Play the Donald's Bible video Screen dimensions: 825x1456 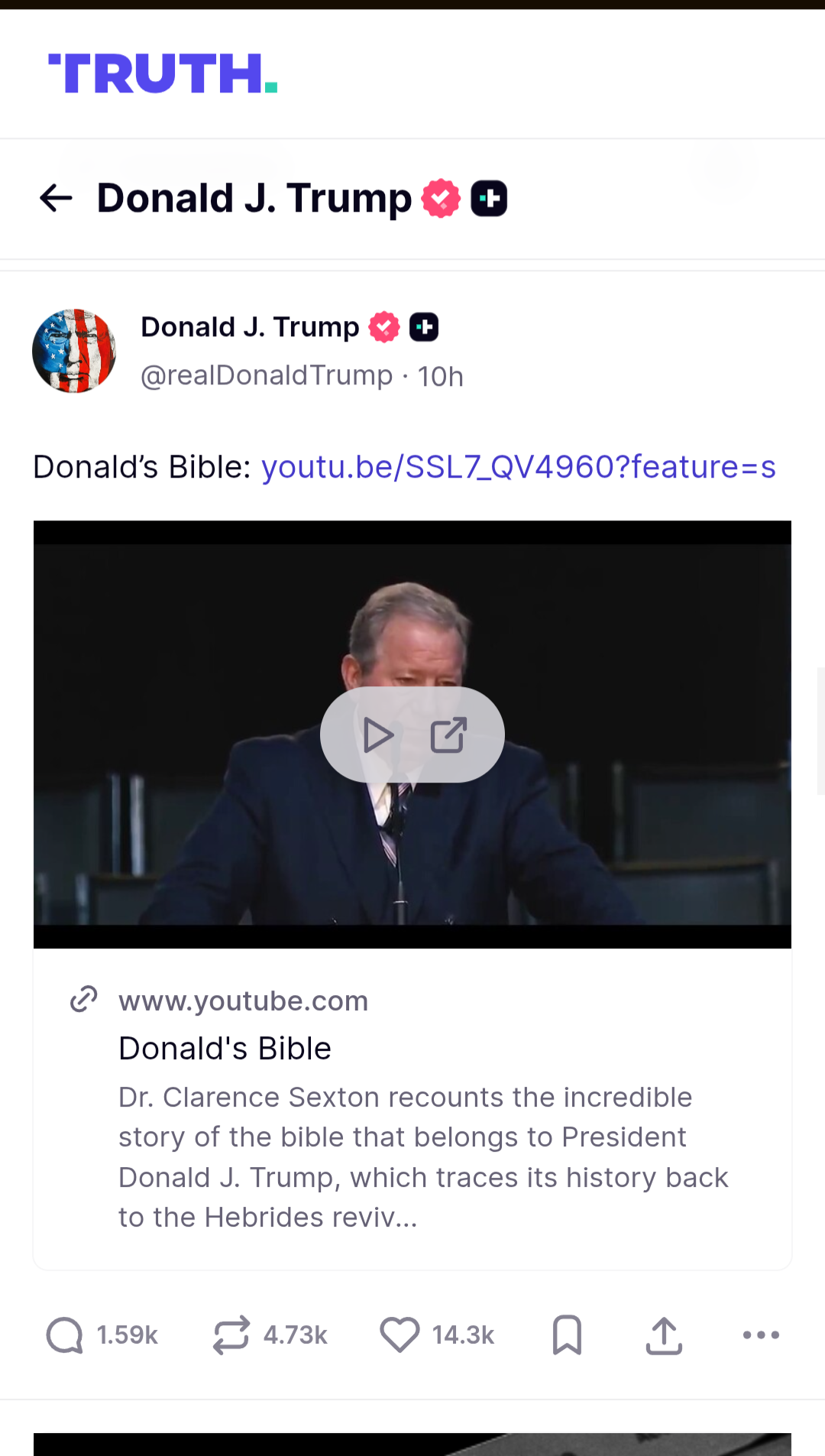click(378, 735)
